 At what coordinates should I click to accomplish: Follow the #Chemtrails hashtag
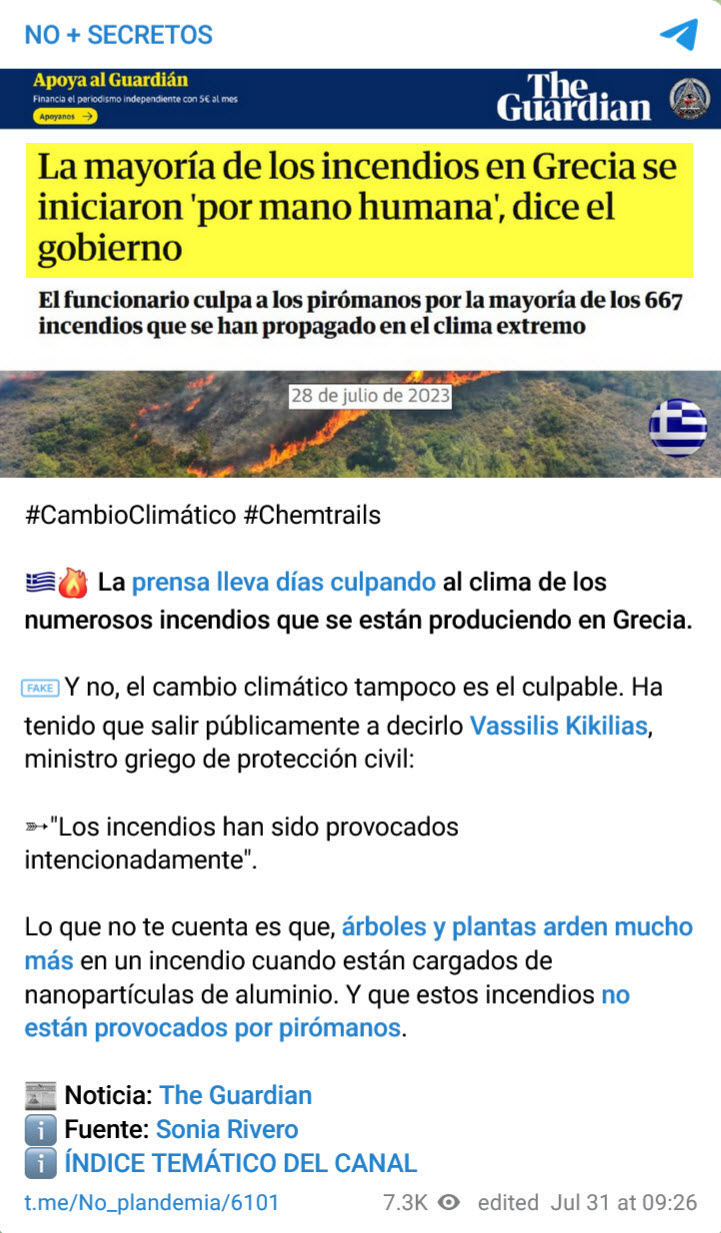point(312,515)
